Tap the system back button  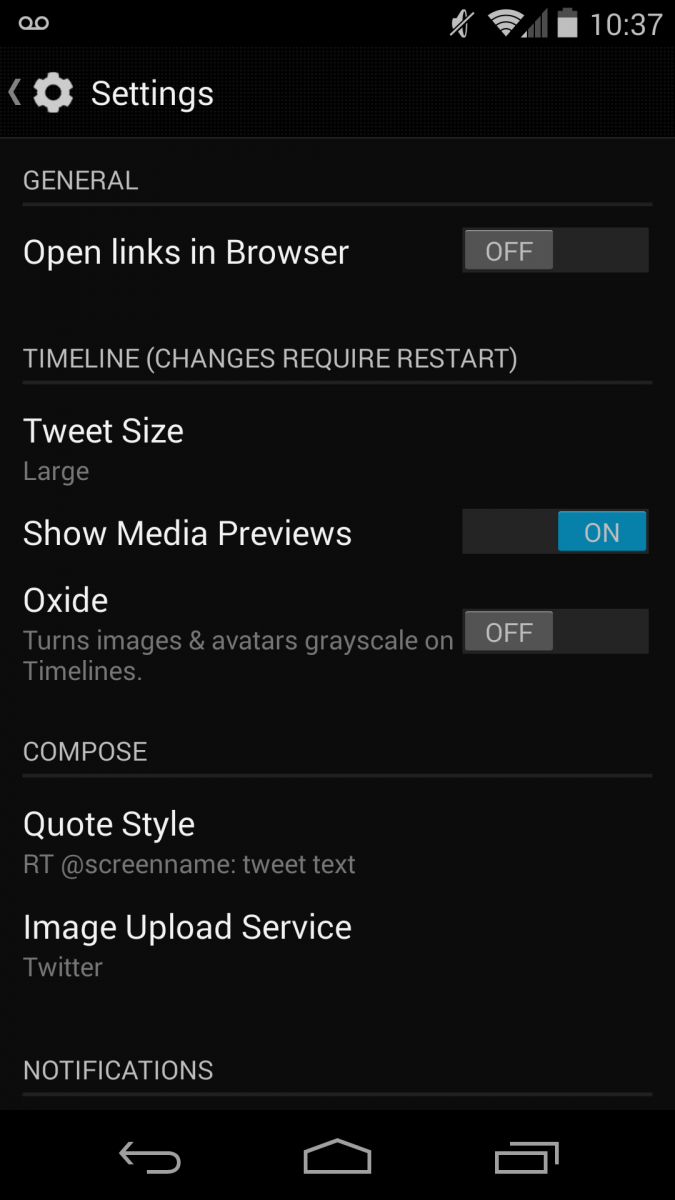tap(150, 1157)
